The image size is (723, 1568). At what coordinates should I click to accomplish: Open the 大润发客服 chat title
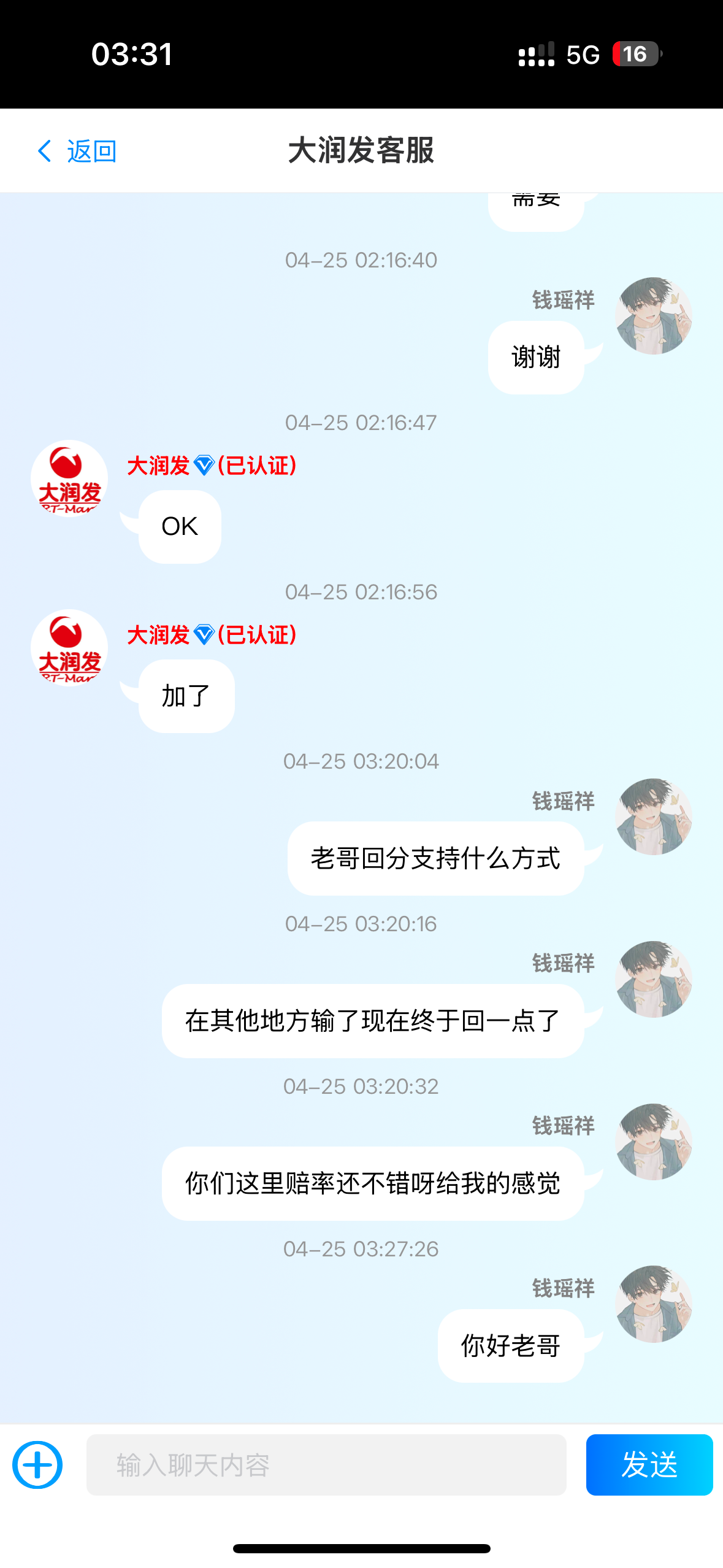tap(361, 150)
